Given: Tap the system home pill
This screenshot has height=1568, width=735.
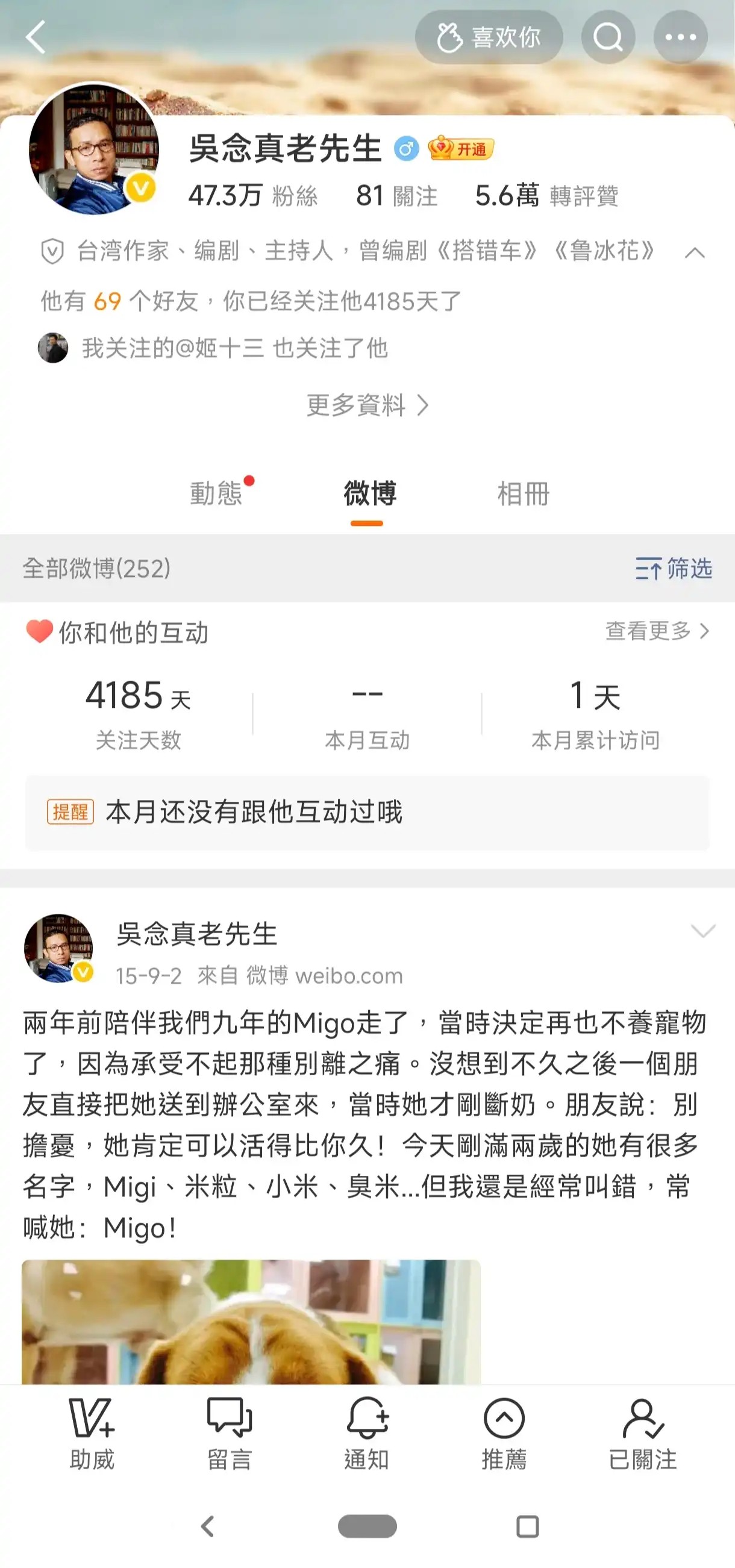Looking at the screenshot, I should coord(367,1526).
